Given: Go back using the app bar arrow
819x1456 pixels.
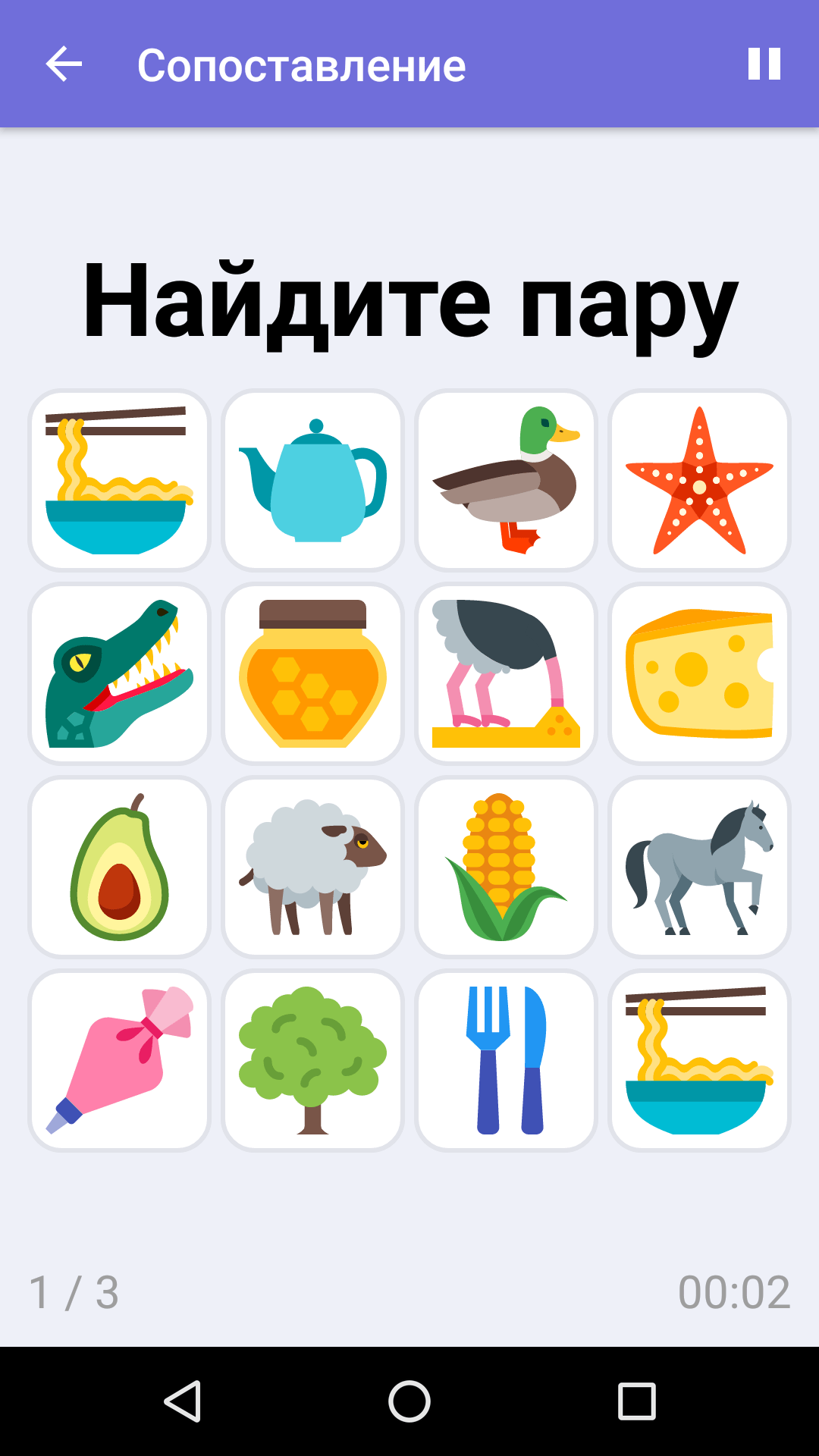Looking at the screenshot, I should 64,64.
